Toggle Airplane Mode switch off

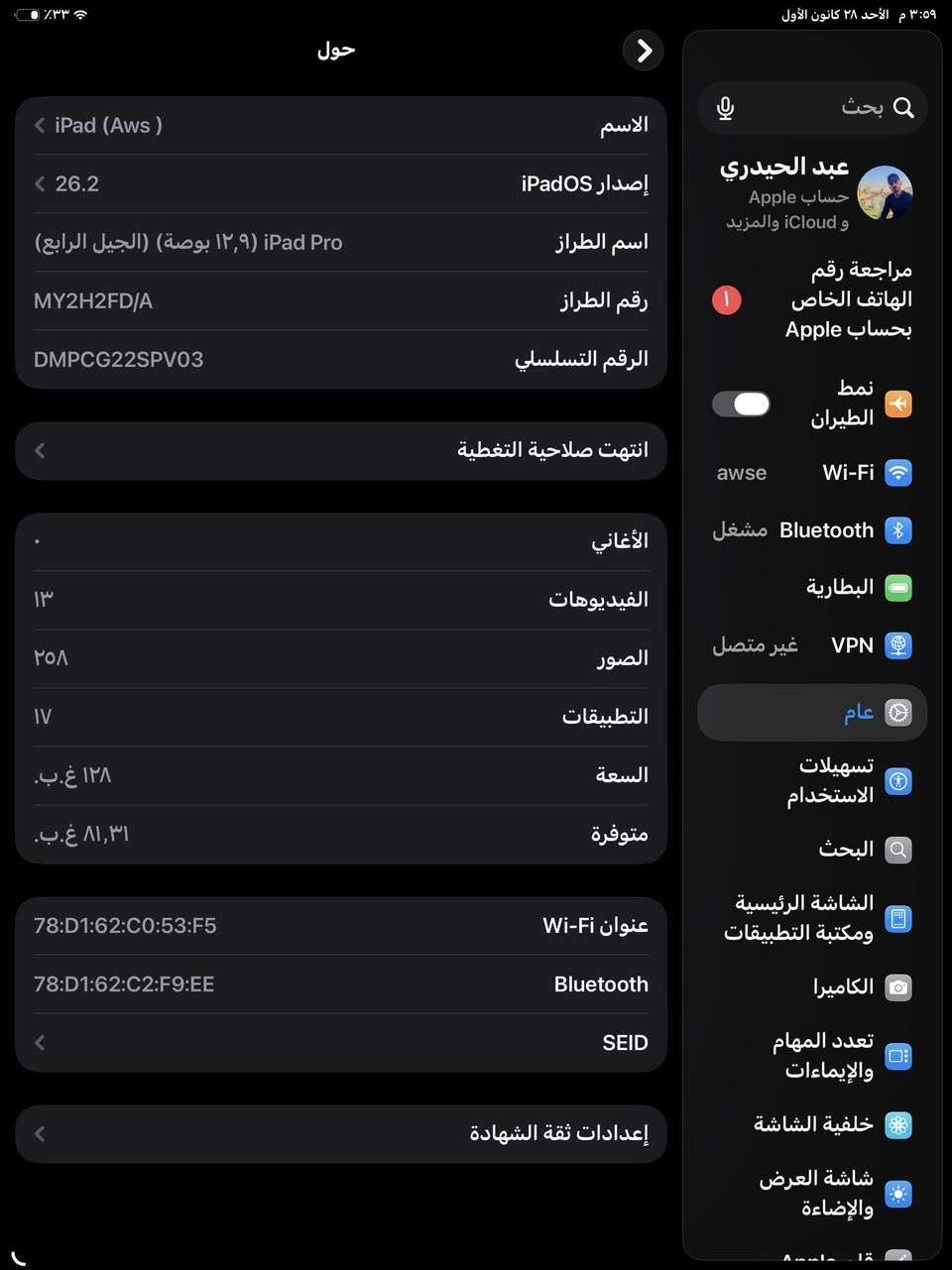pos(741,404)
